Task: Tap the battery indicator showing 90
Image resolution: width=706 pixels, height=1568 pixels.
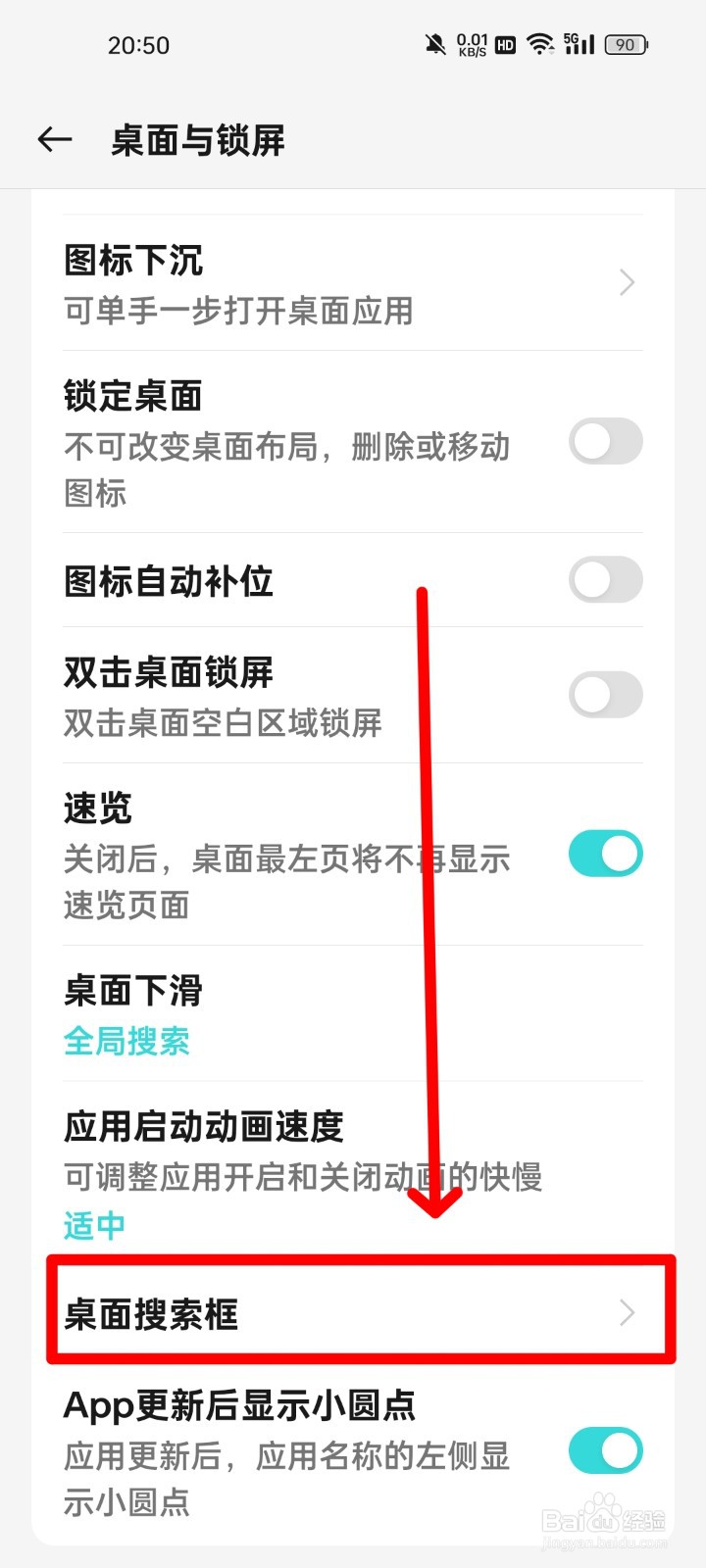Action: click(625, 44)
